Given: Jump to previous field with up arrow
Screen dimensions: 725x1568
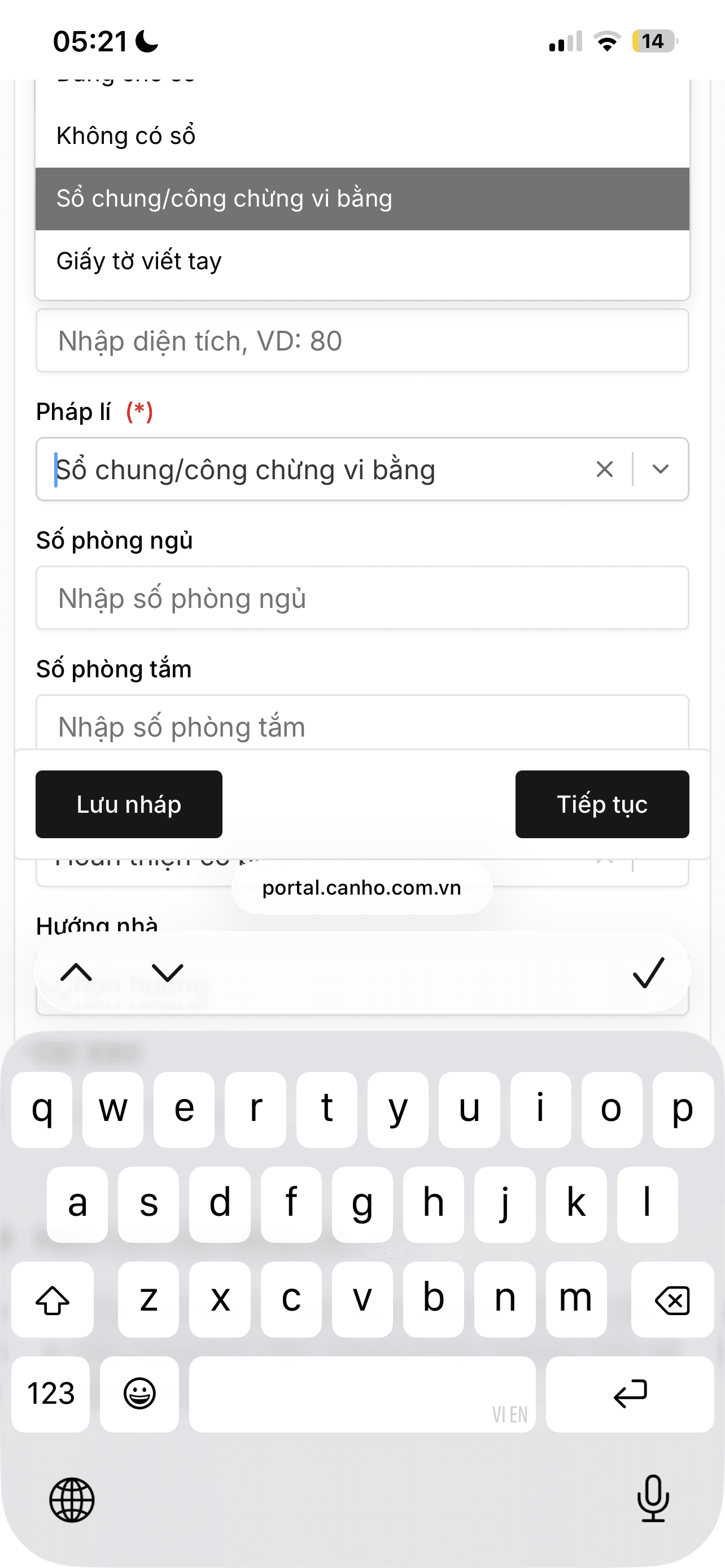Looking at the screenshot, I should click(x=76, y=972).
